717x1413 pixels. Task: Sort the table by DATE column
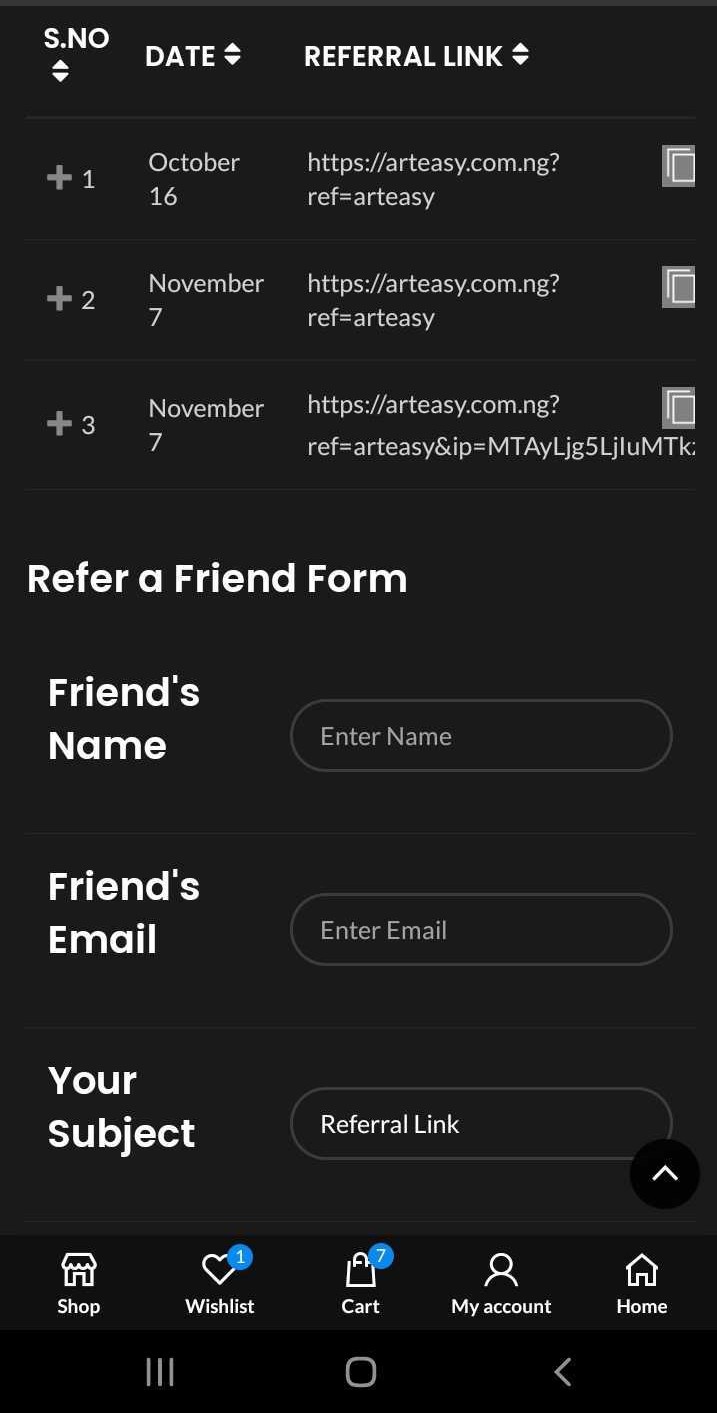232,54
